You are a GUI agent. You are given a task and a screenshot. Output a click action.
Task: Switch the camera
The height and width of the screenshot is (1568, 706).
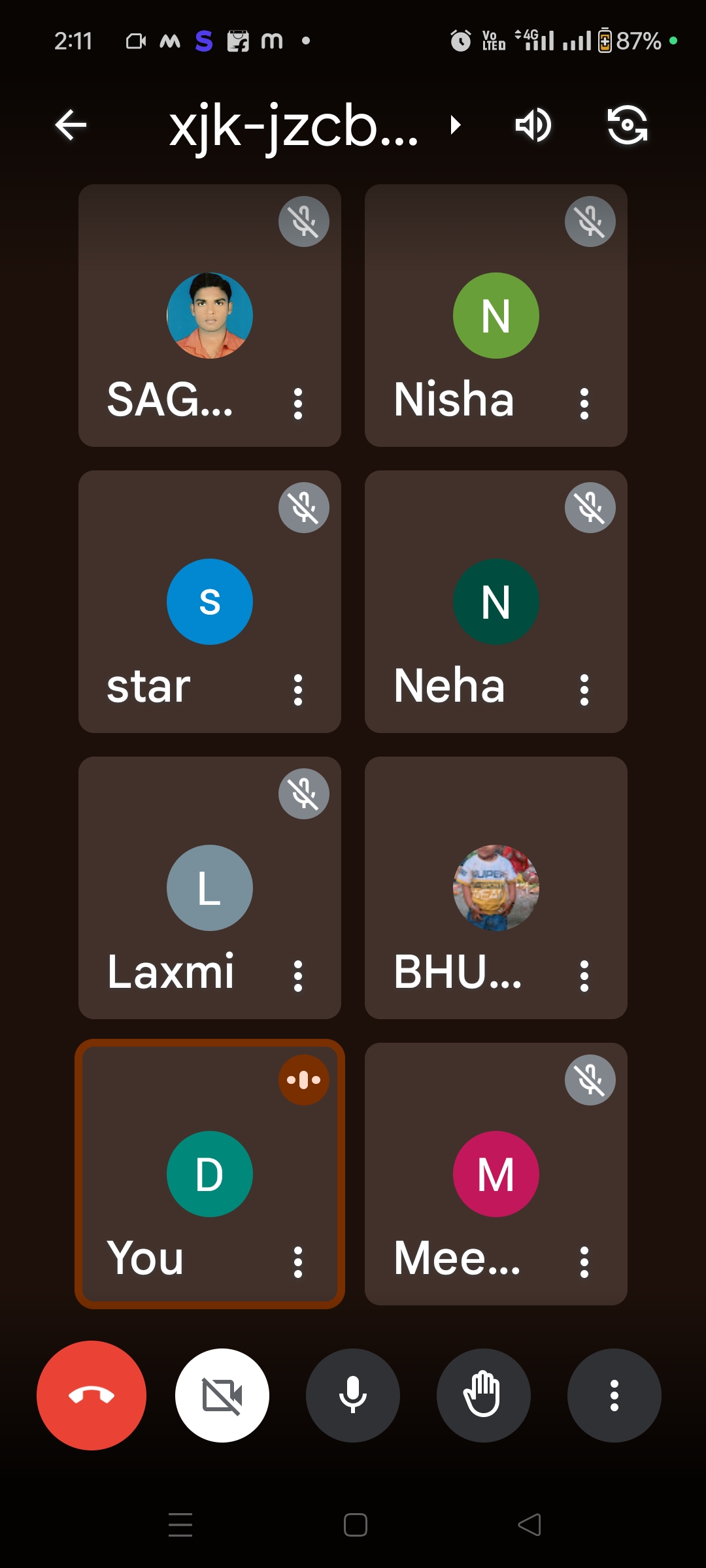(x=628, y=125)
